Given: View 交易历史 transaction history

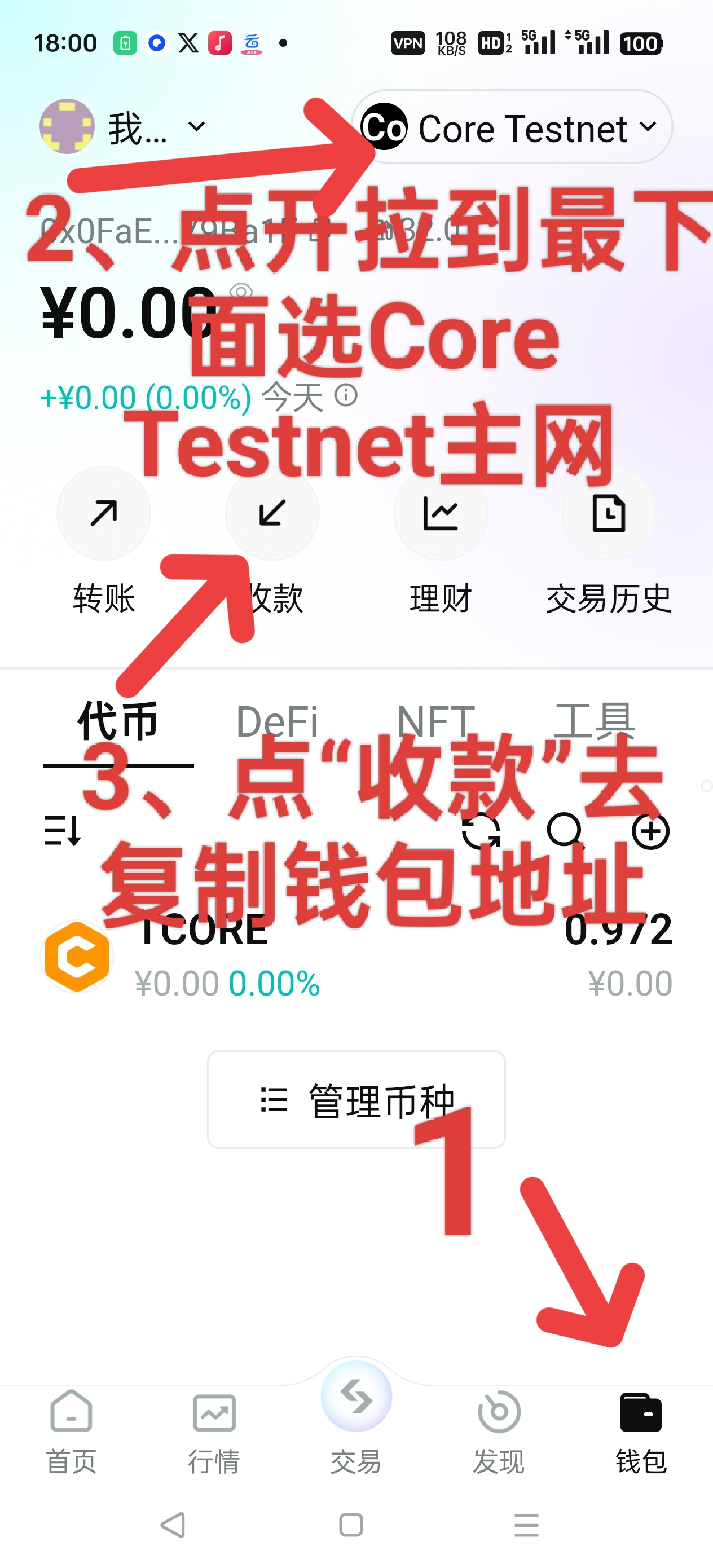Looking at the screenshot, I should coord(608,513).
